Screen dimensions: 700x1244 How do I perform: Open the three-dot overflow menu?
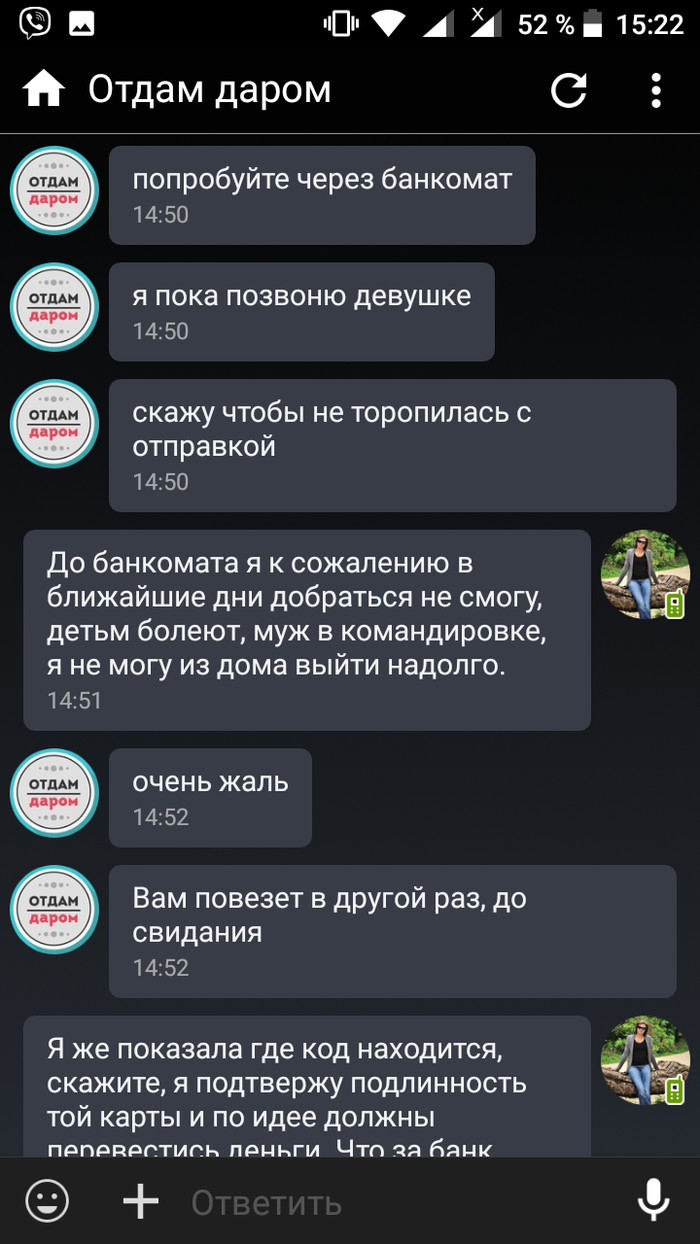[x=656, y=91]
